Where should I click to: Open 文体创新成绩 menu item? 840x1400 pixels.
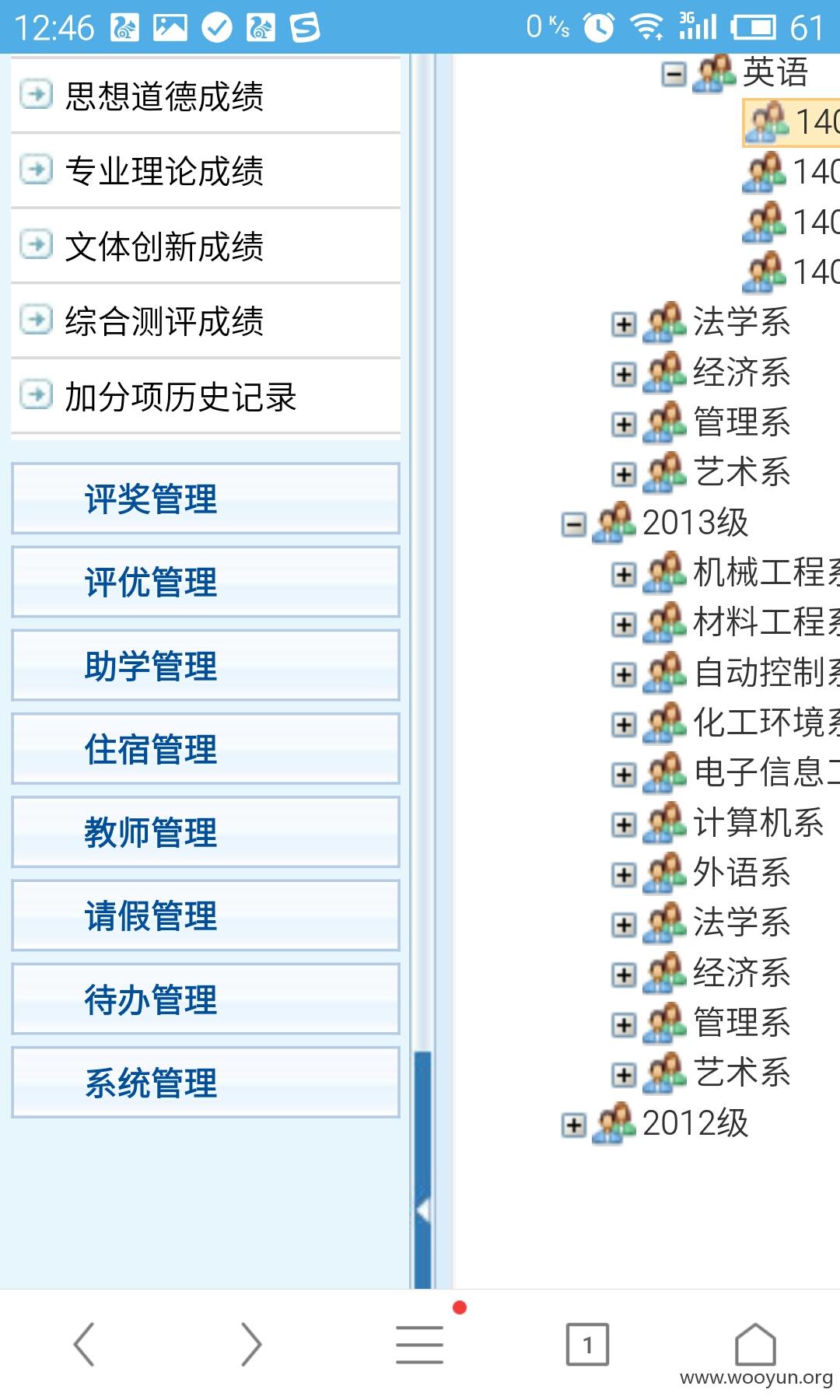click(x=205, y=246)
